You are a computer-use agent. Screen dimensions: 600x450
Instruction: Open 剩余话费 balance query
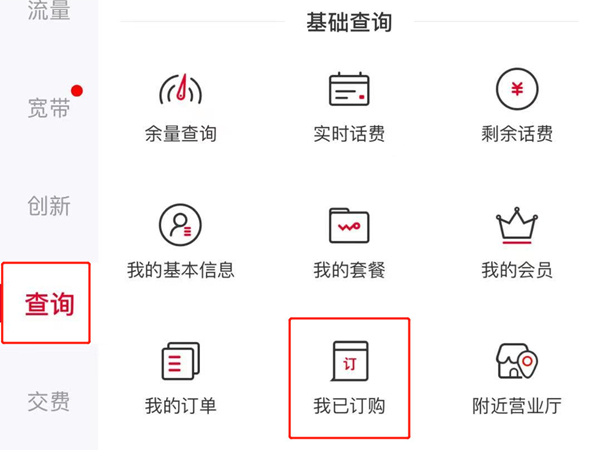[517, 106]
